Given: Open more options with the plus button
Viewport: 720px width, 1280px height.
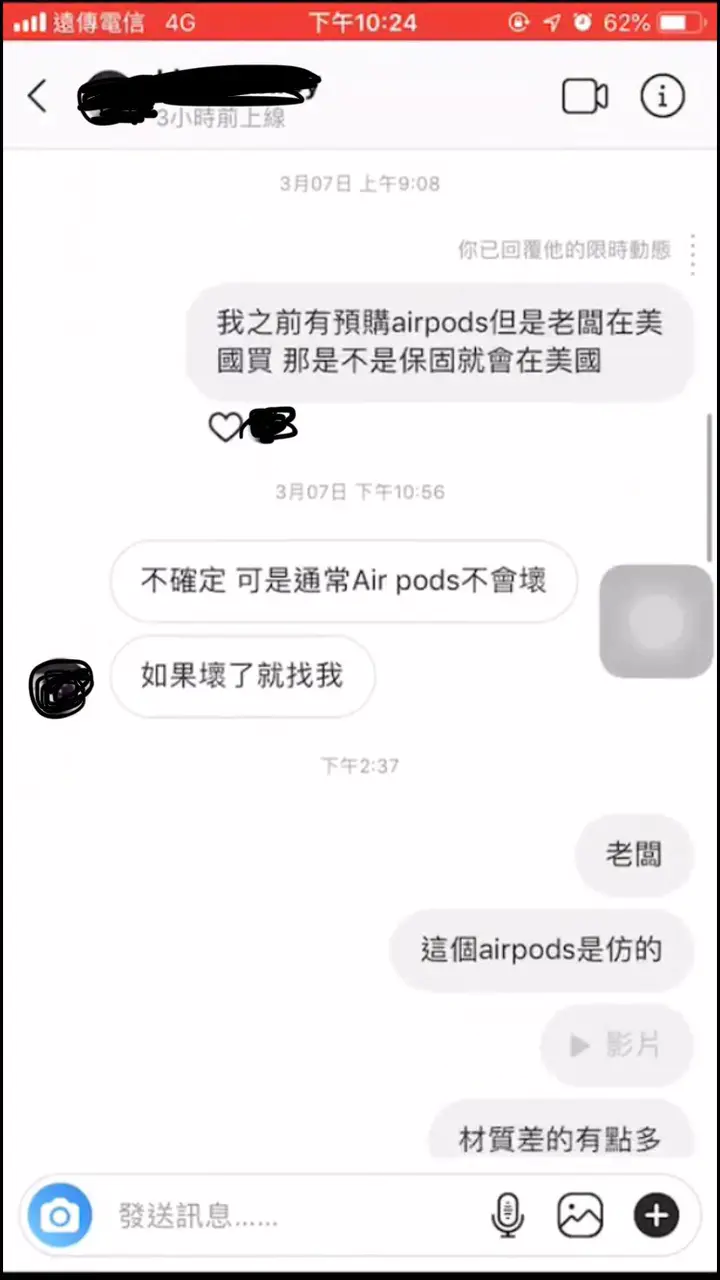Looking at the screenshot, I should [x=656, y=1216].
